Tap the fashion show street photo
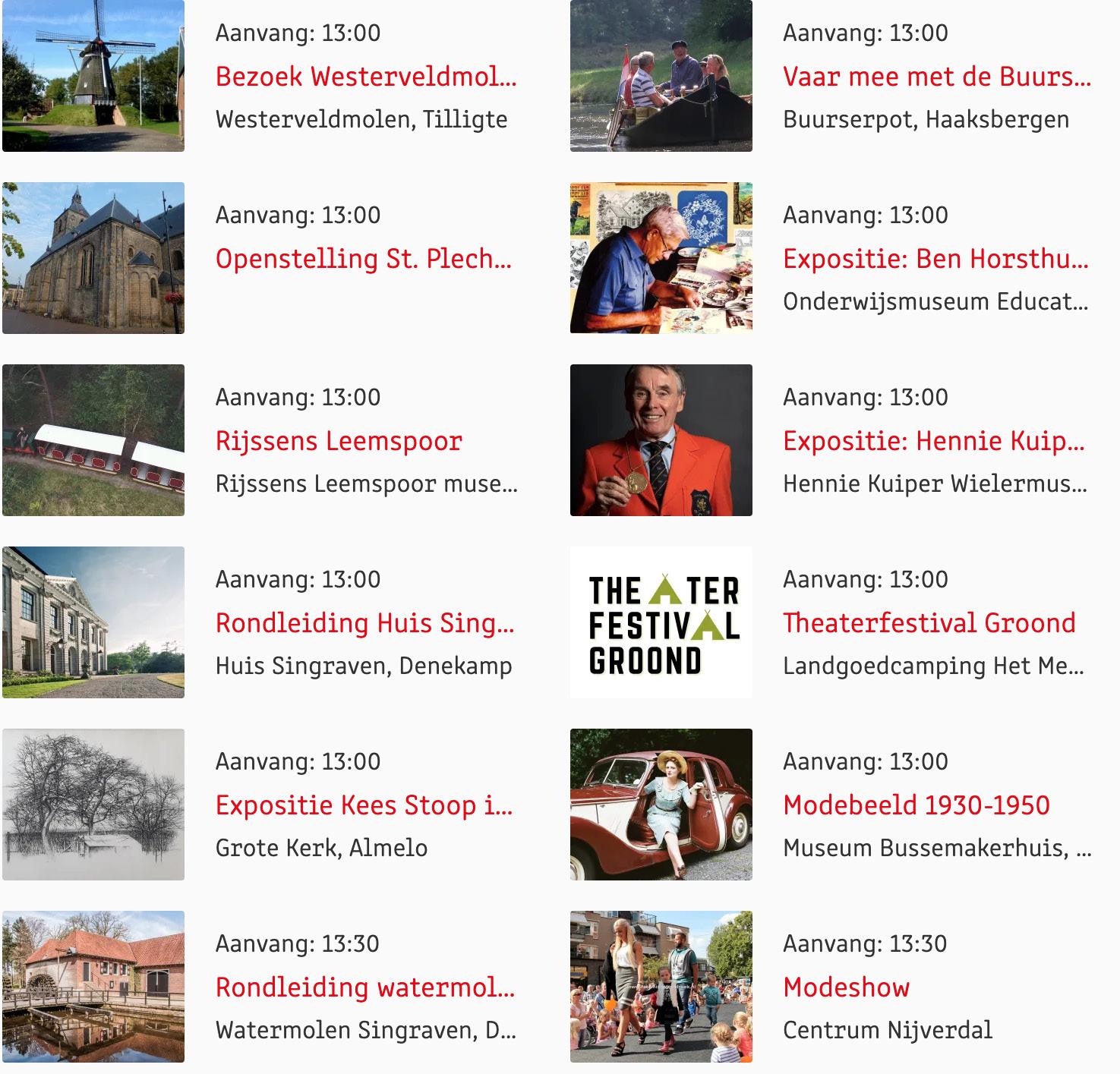The image size is (1120, 1074). tap(661, 987)
